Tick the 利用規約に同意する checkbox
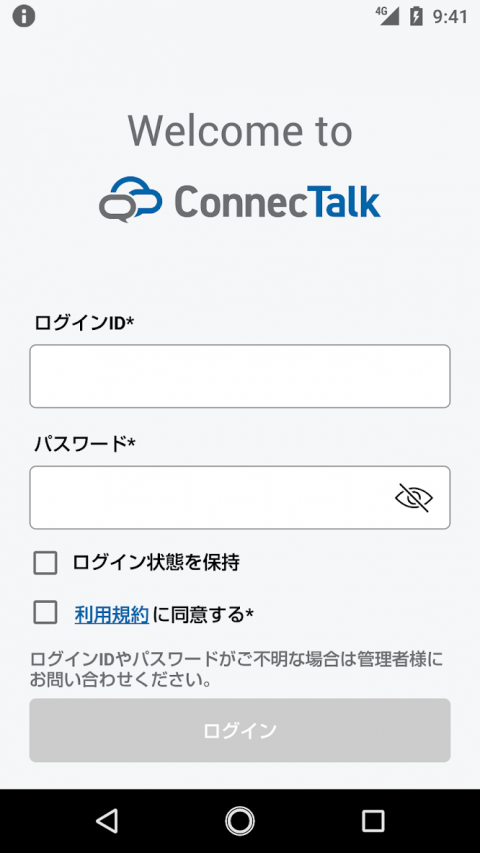 tap(45, 613)
